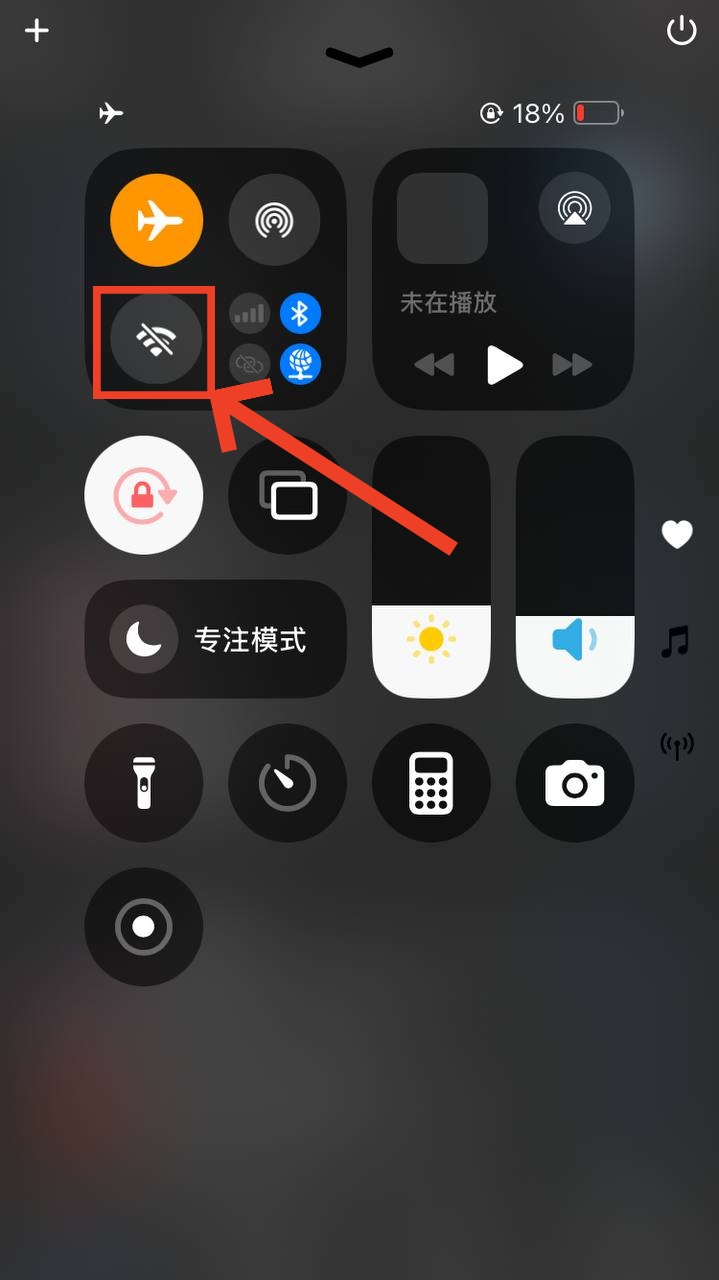Screen dimensions: 719x1280
Task: Skip to the next track
Action: coord(572,365)
